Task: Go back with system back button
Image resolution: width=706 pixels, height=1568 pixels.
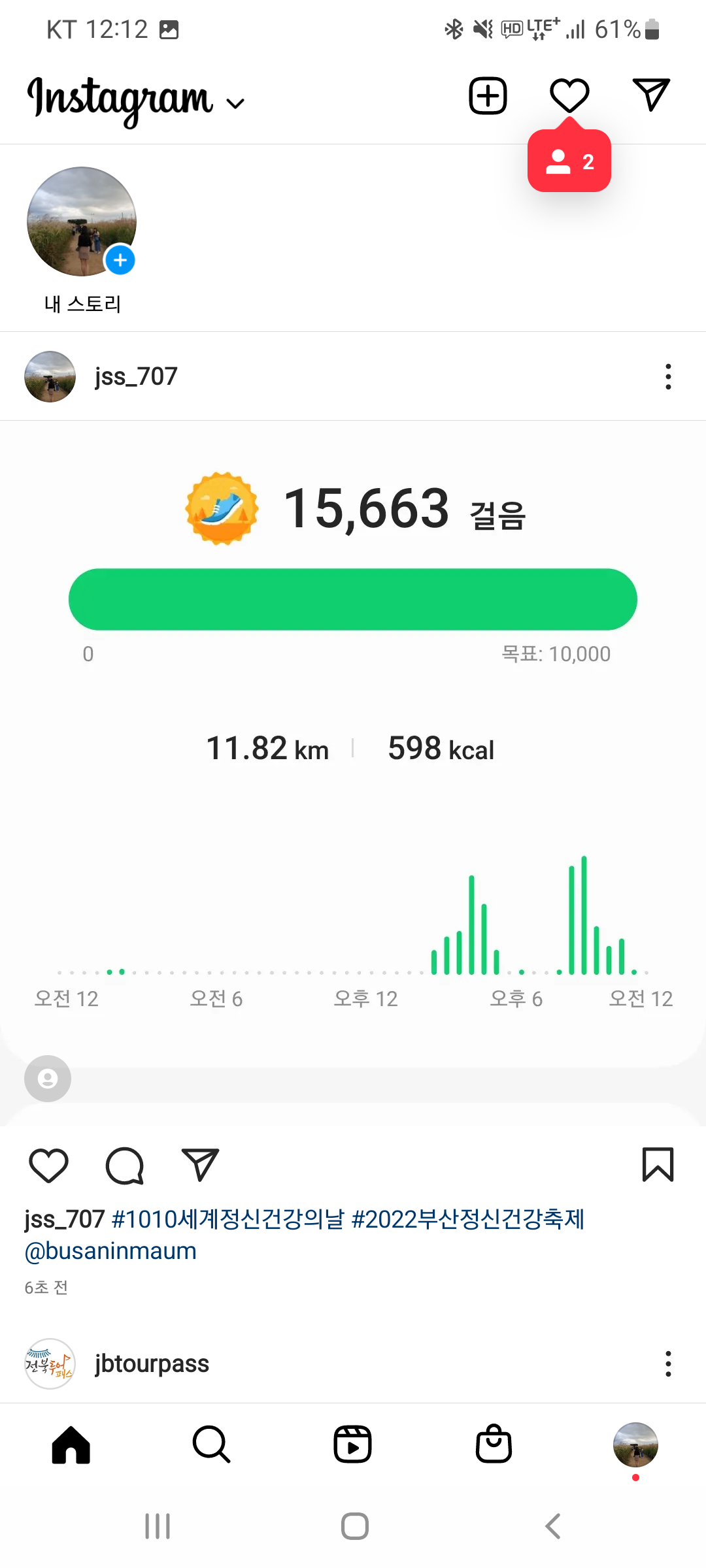Action: [553, 1526]
